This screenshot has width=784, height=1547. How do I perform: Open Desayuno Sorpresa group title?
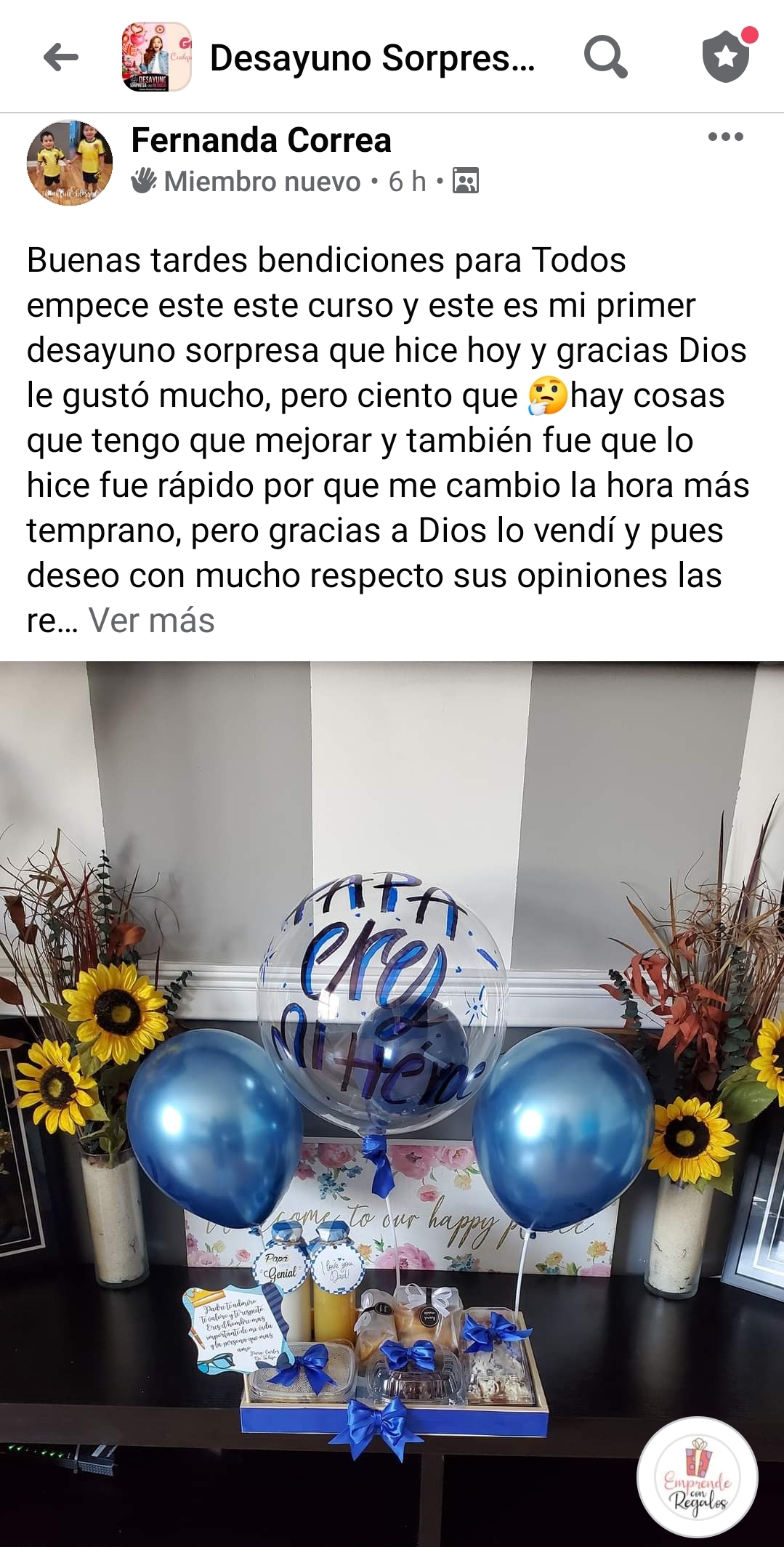click(372, 58)
